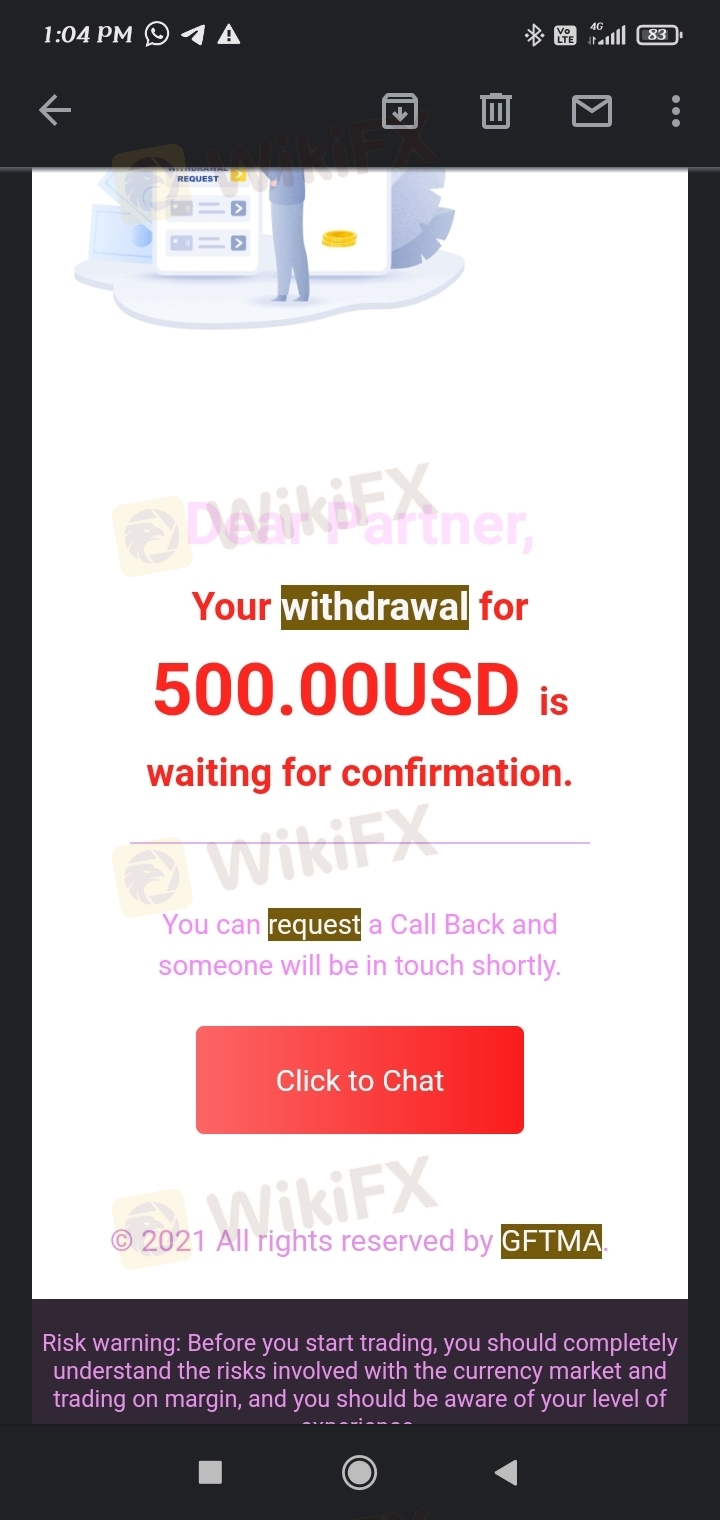Go back to the inbox

click(x=55, y=111)
